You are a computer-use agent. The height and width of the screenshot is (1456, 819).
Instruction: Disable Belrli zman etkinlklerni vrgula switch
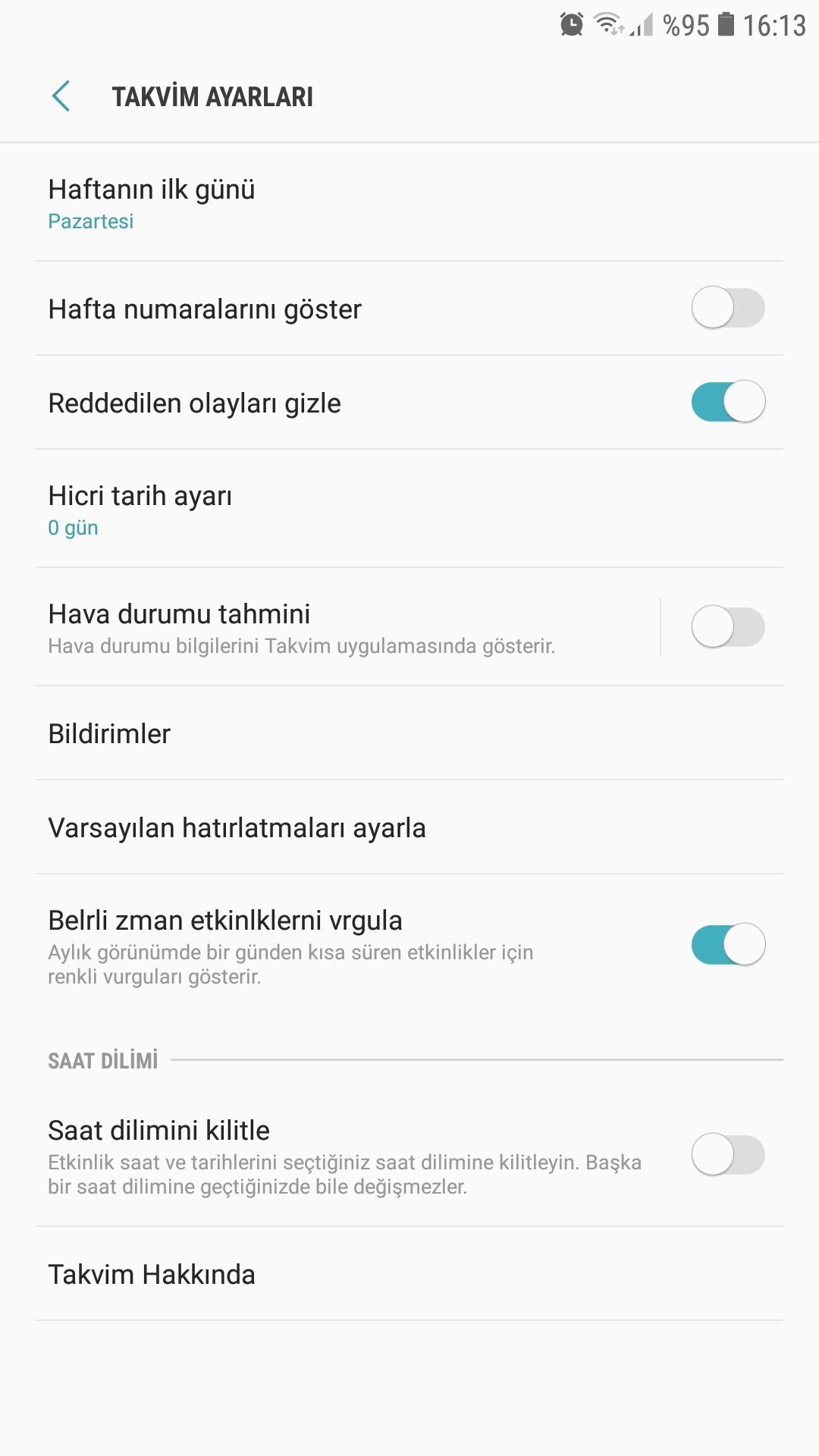pyautogui.click(x=727, y=945)
